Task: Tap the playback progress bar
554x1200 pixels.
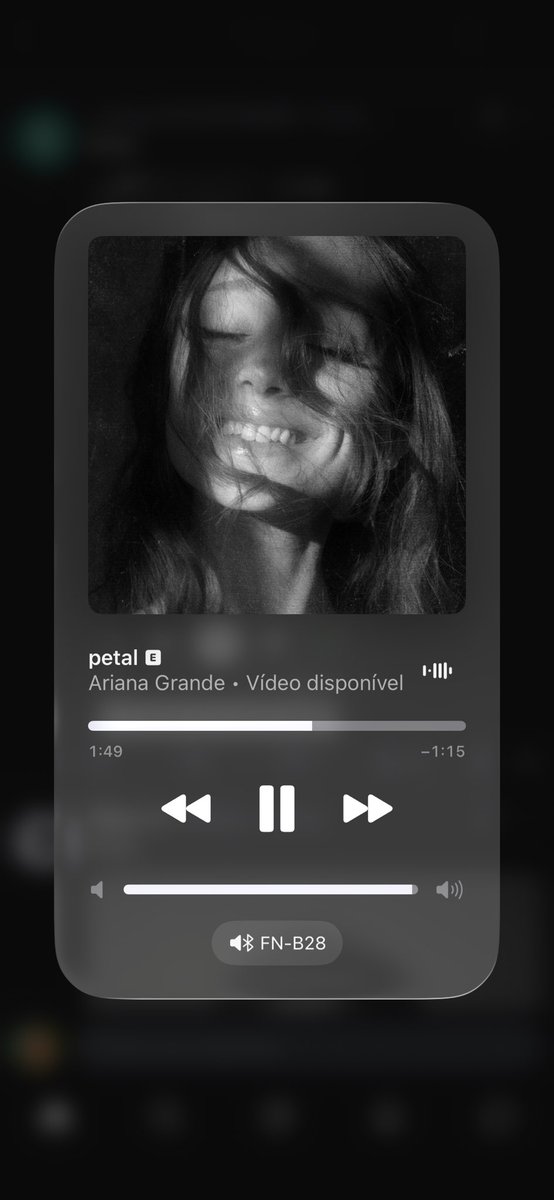Action: click(277, 726)
